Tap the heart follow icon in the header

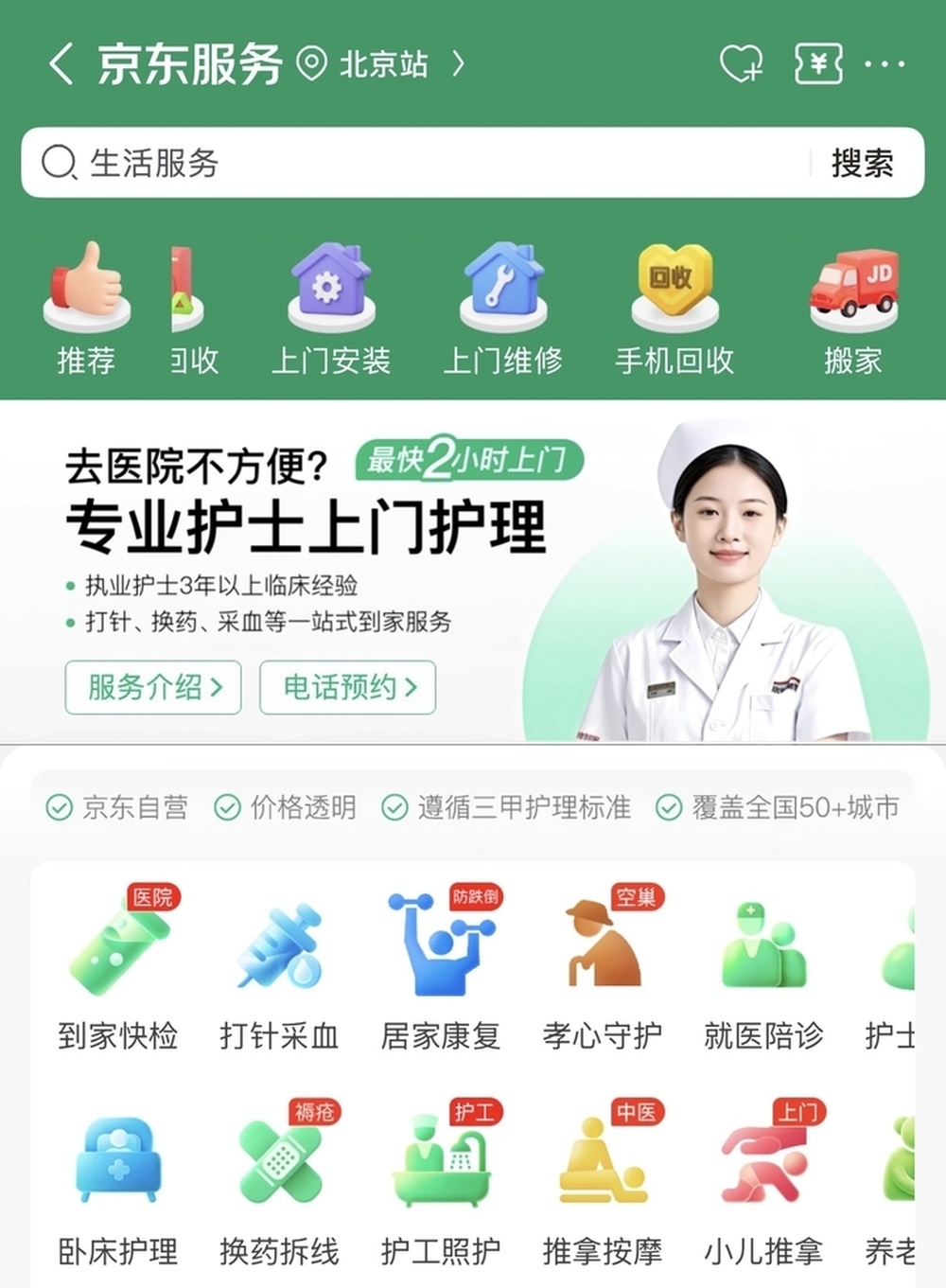pyautogui.click(x=741, y=64)
